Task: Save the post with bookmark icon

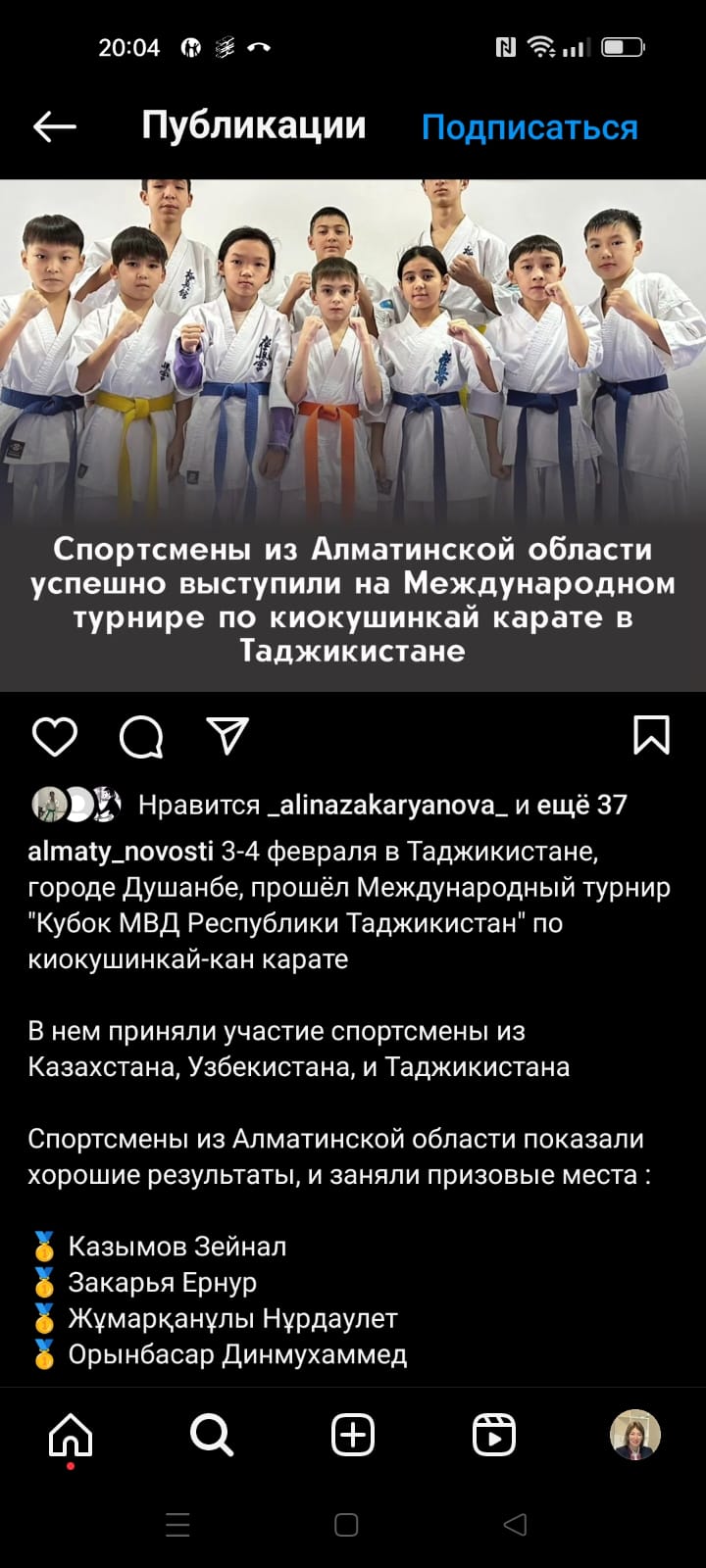Action: point(651,735)
